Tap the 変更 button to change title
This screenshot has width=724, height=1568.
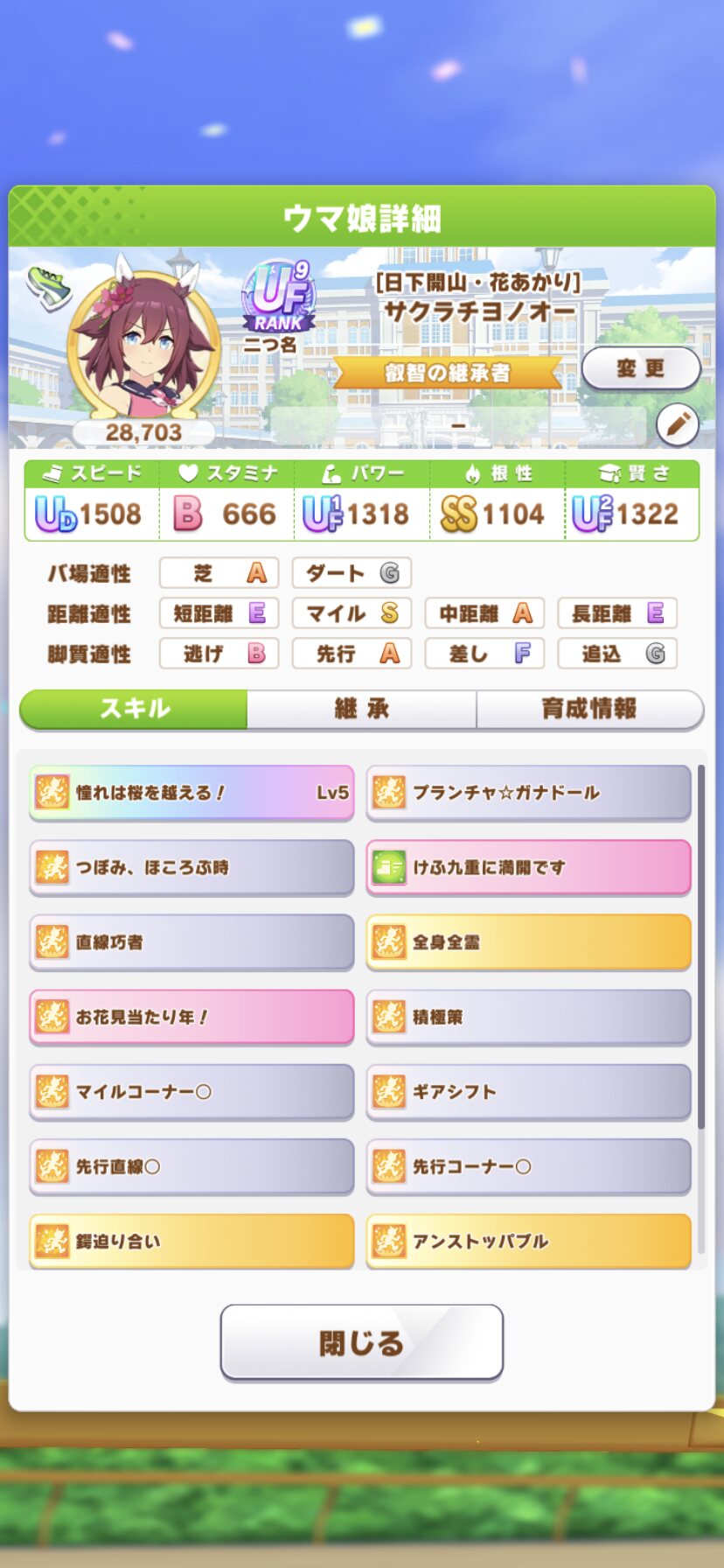coord(641,368)
